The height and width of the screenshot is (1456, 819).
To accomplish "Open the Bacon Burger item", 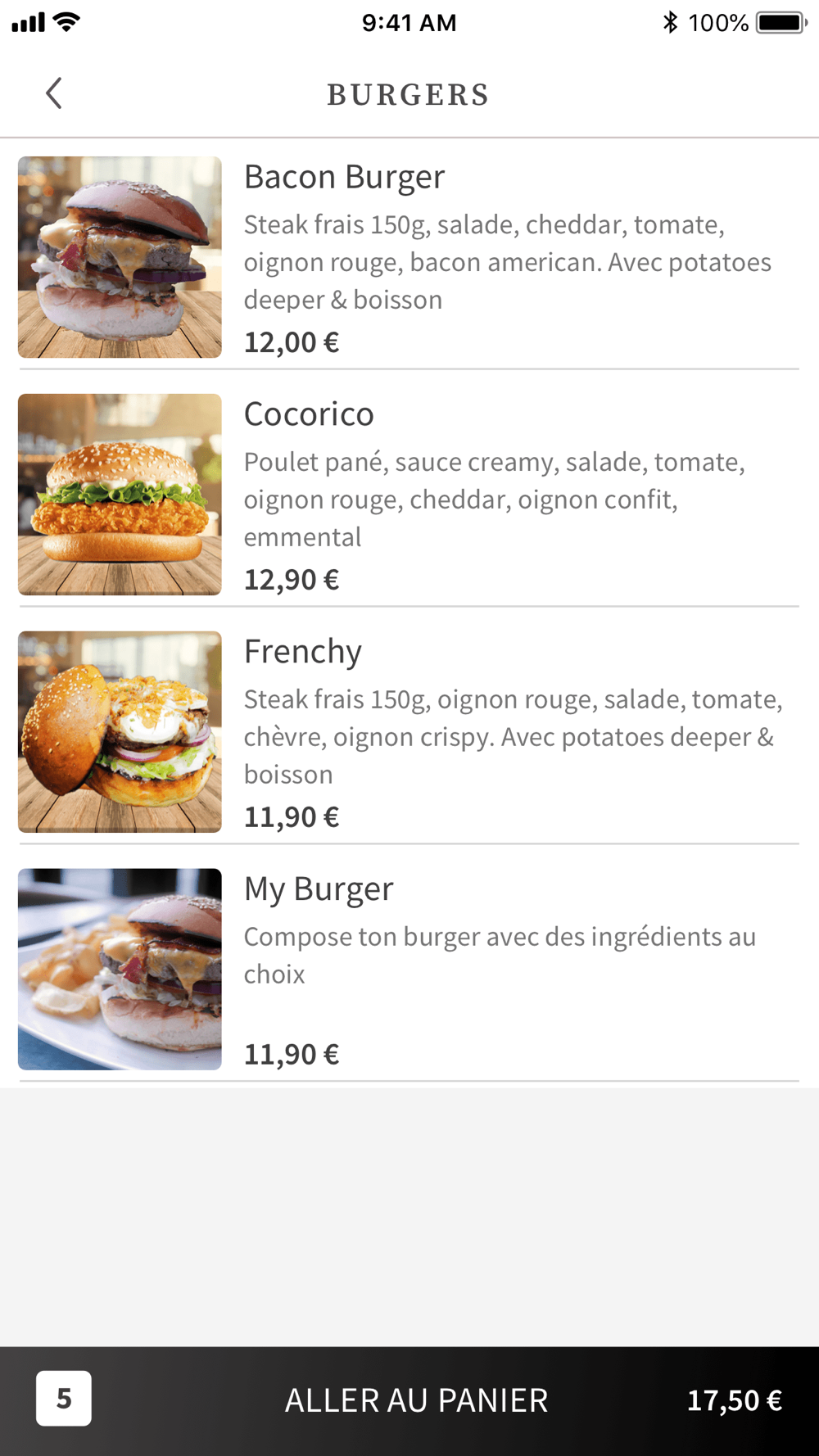I will coord(409,257).
